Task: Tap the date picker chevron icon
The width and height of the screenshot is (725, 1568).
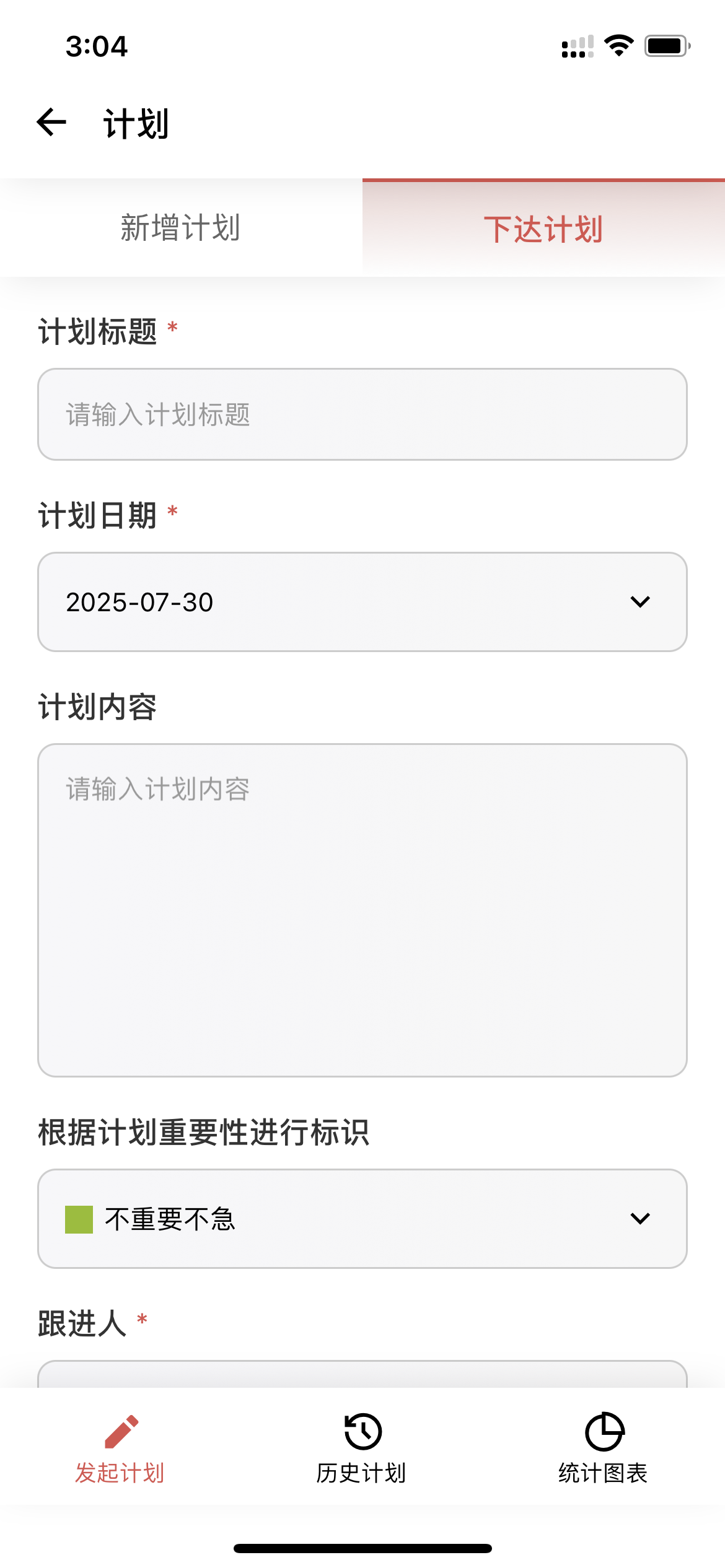Action: (x=641, y=601)
